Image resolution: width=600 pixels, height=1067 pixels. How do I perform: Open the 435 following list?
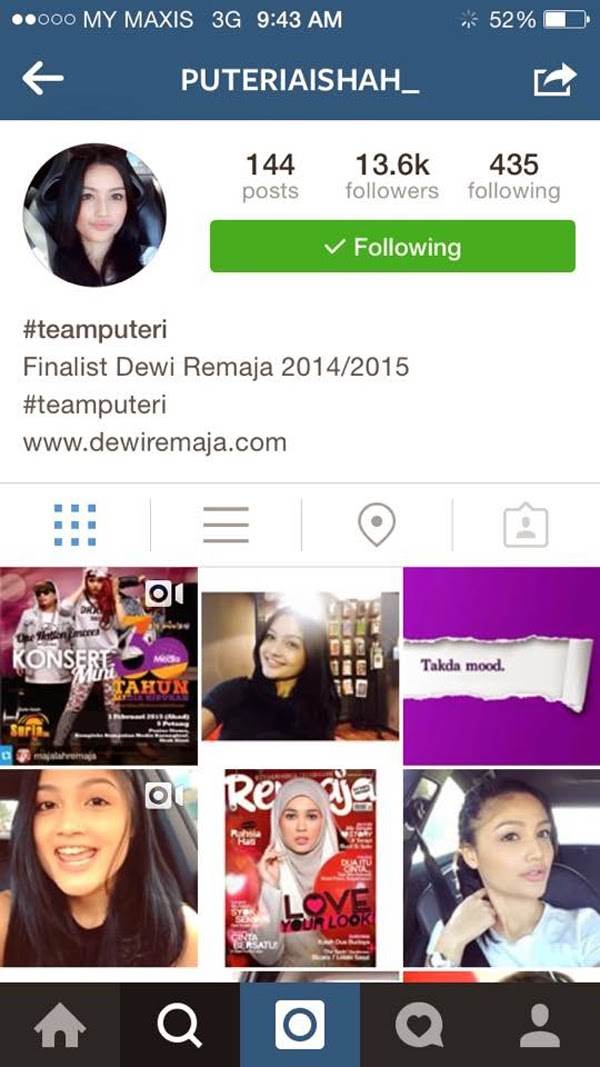click(x=514, y=177)
